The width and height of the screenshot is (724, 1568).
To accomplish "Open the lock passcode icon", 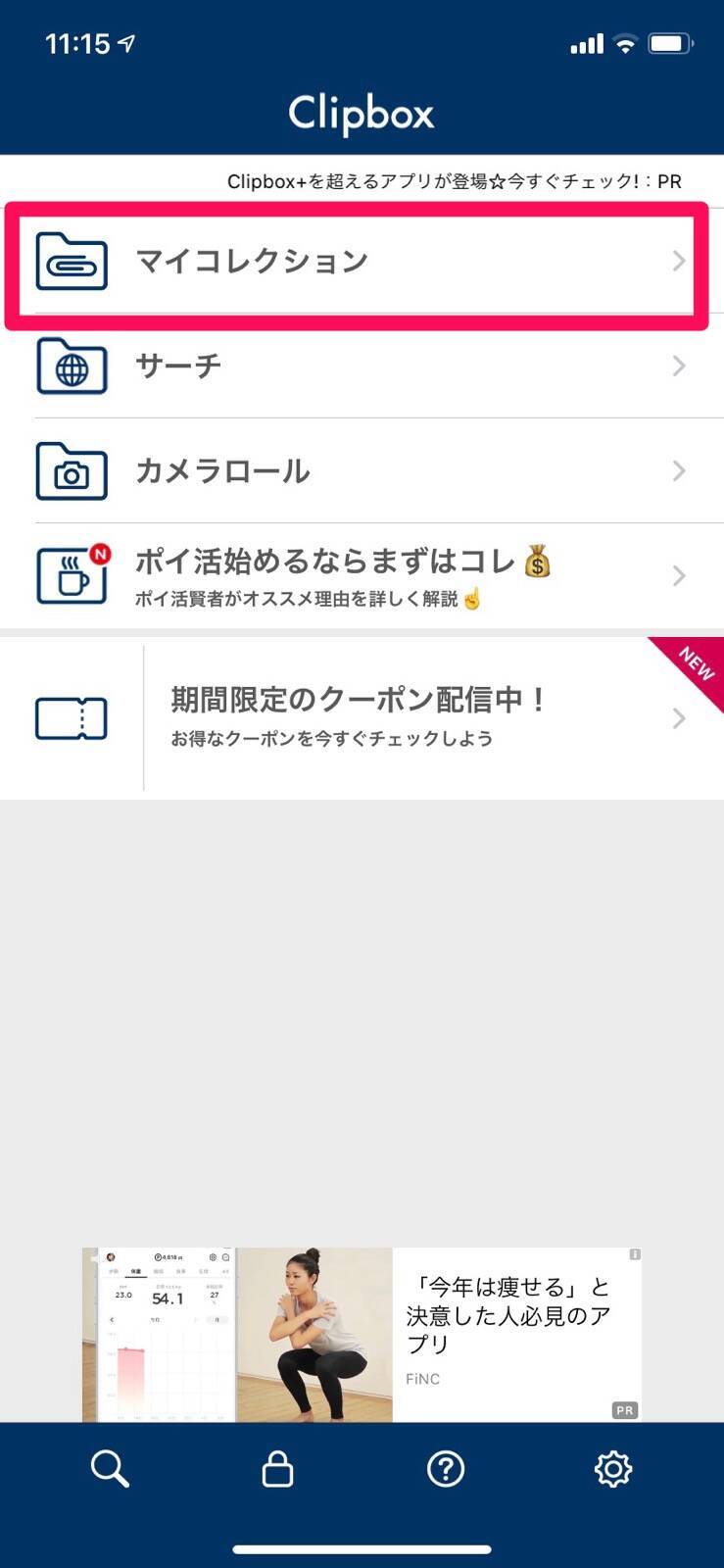I will point(277,1469).
